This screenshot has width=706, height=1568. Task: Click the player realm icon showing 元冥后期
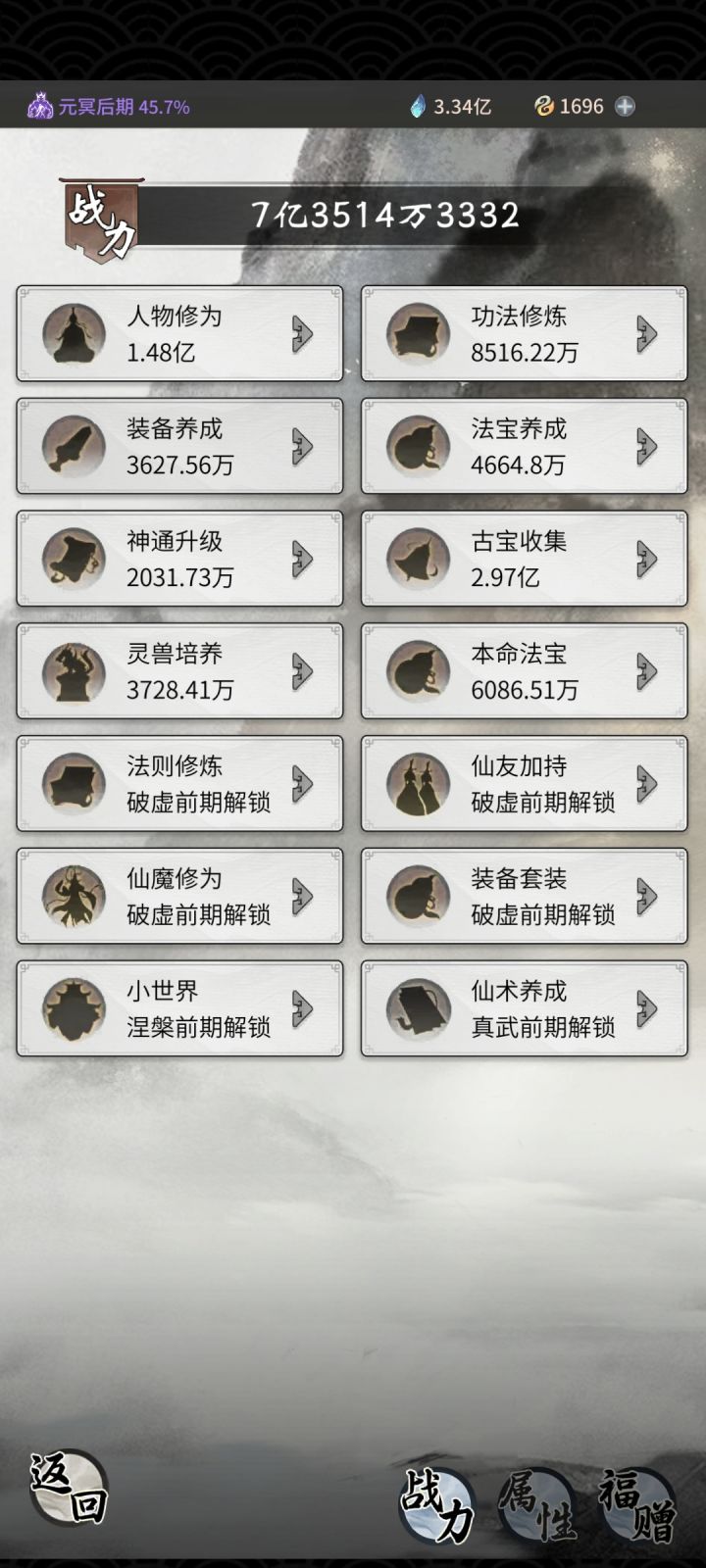40,106
